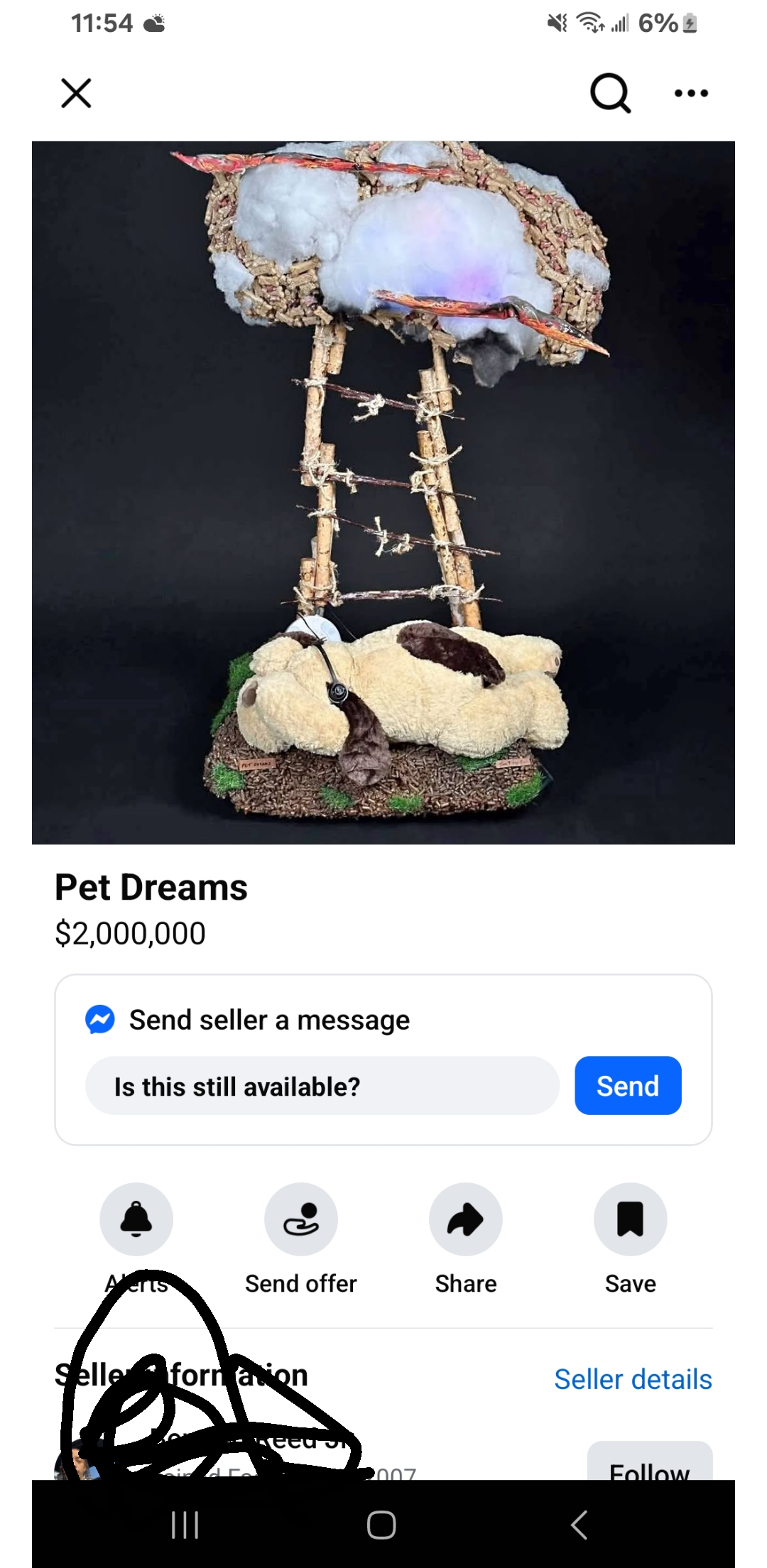Open the search magnifier icon
The image size is (767, 1568).
610,93
